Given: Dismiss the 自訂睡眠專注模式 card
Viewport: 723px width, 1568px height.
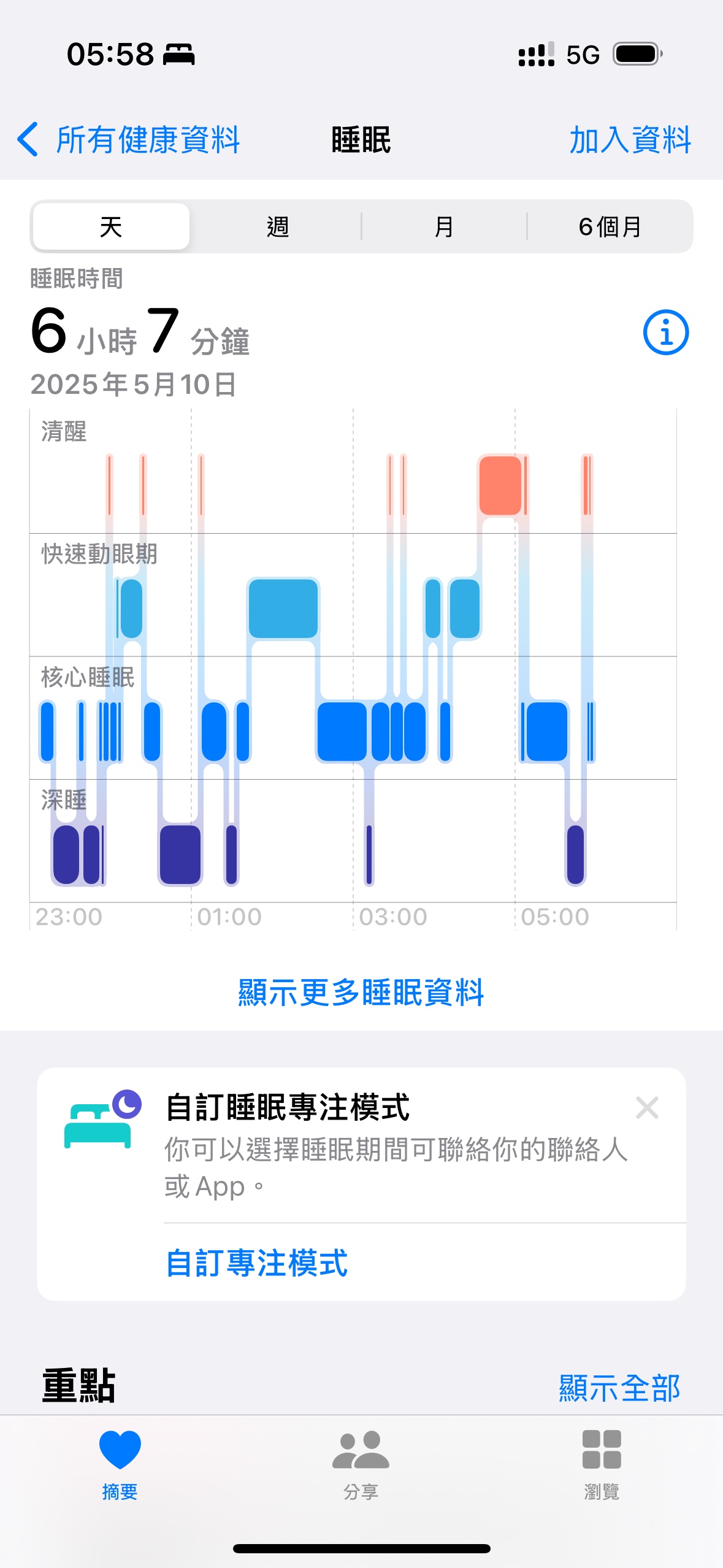Looking at the screenshot, I should (x=647, y=1108).
